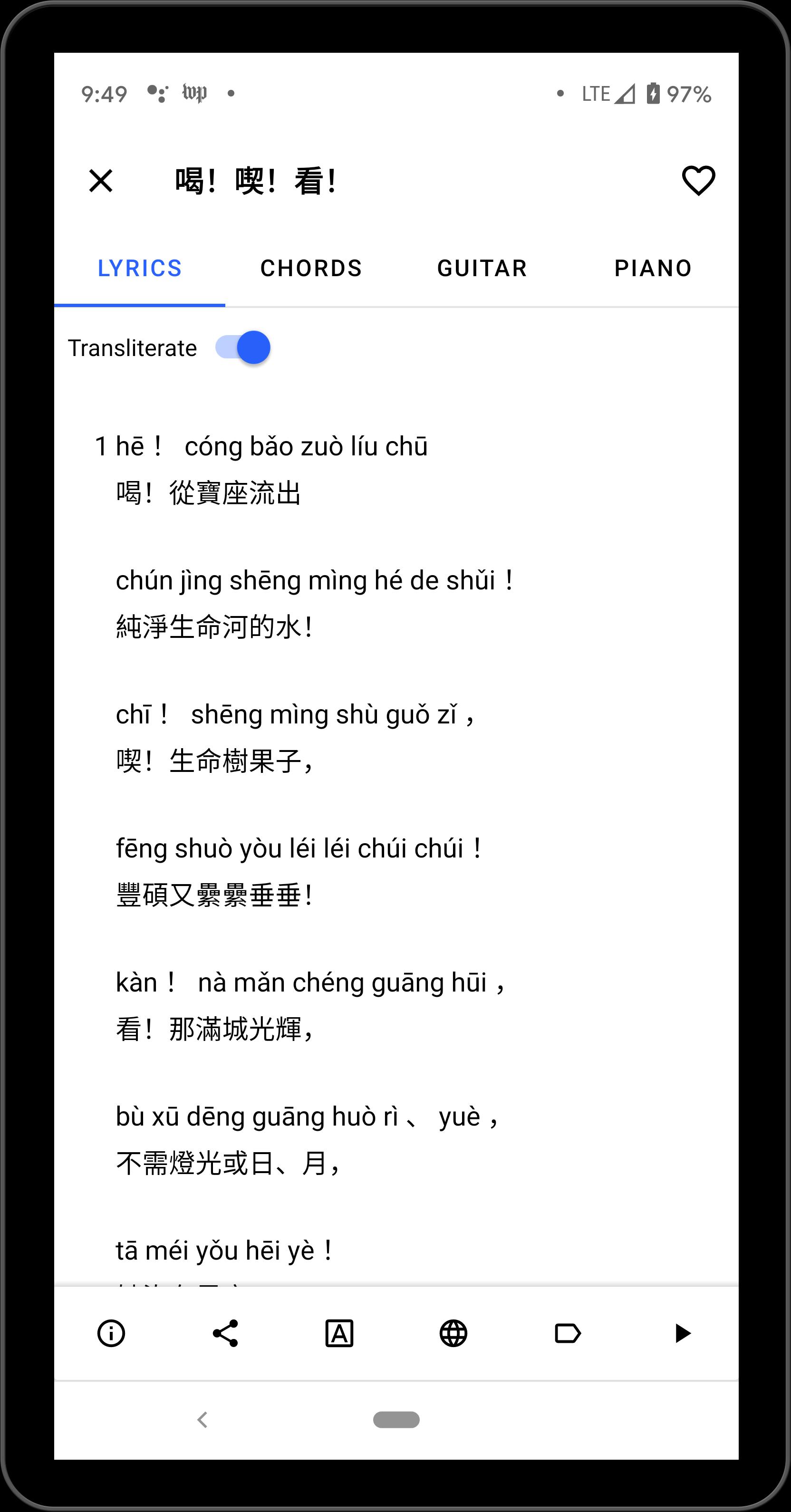This screenshot has width=791, height=1512.
Task: Switch to the Chords tab
Action: 311,268
